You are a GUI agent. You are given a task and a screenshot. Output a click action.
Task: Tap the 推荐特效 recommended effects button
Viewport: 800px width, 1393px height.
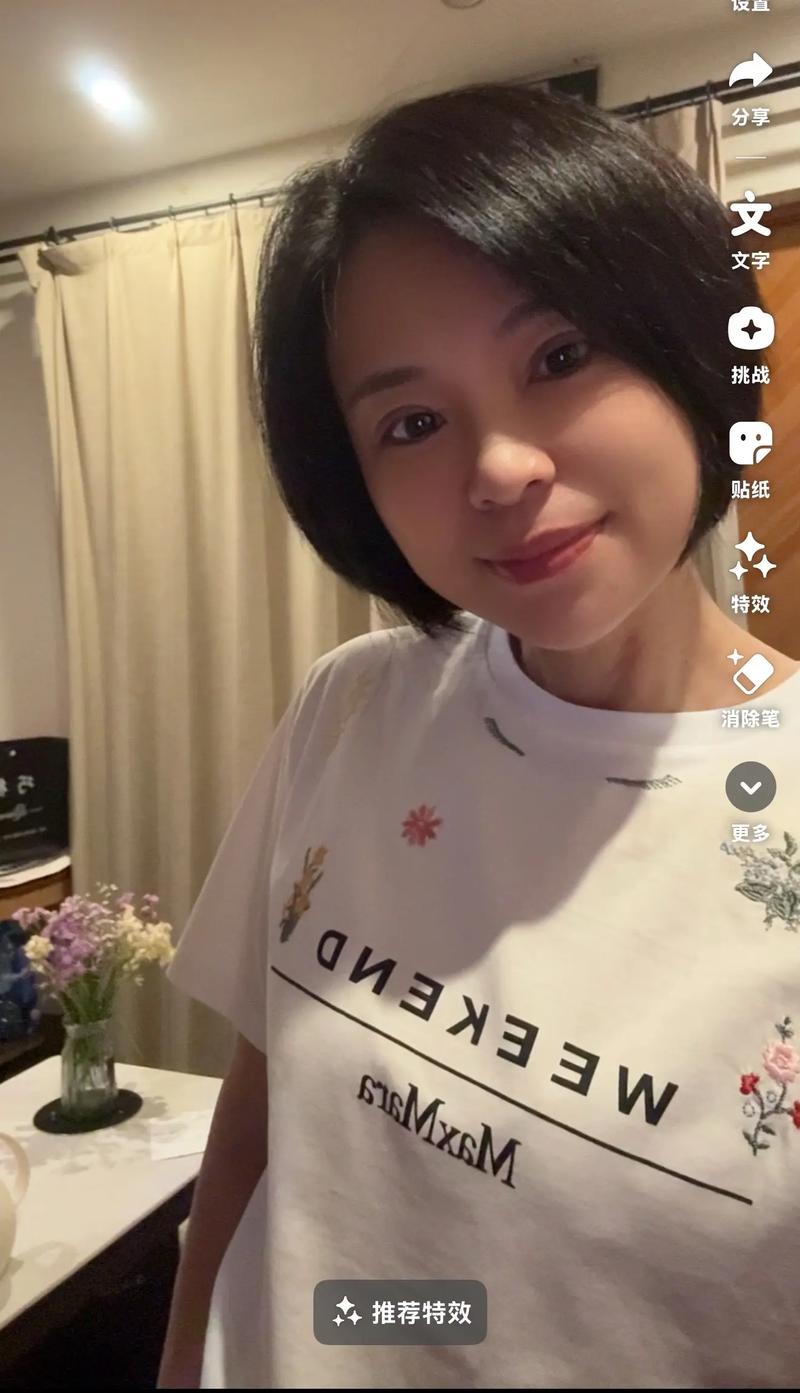(x=400, y=1312)
